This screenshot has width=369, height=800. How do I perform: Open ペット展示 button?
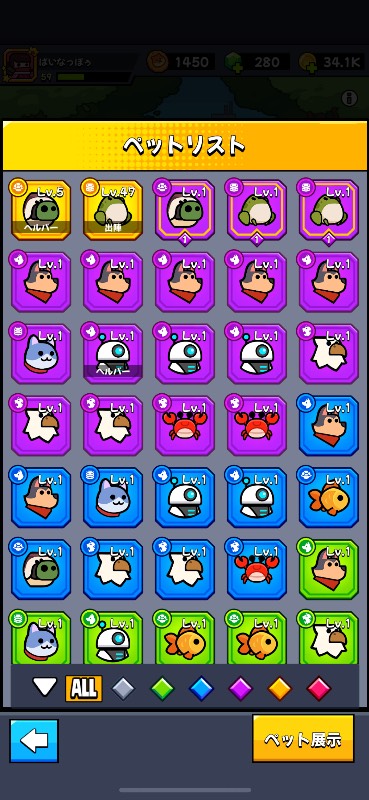tap(303, 738)
